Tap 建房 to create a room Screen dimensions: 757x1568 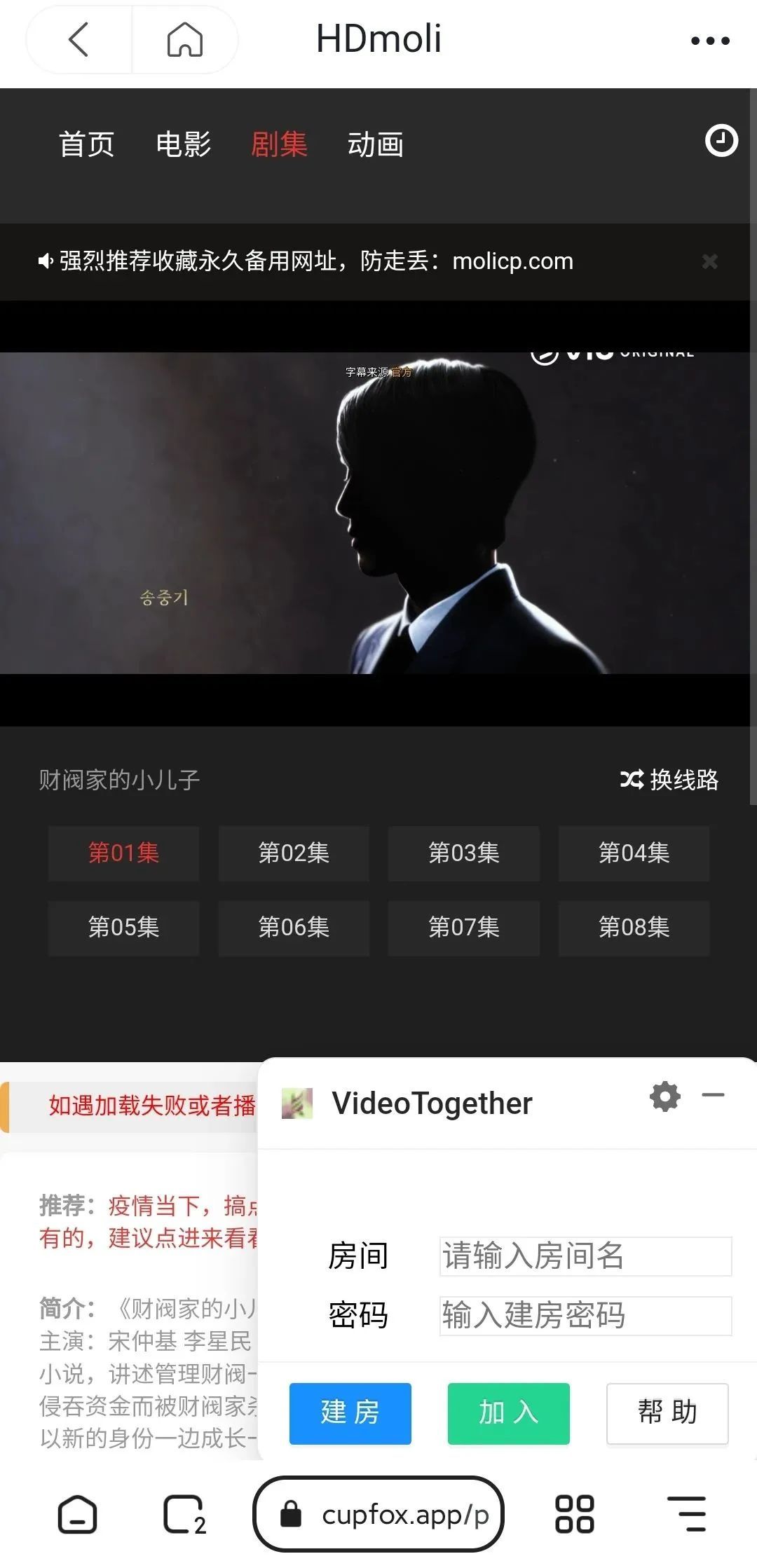[350, 1413]
